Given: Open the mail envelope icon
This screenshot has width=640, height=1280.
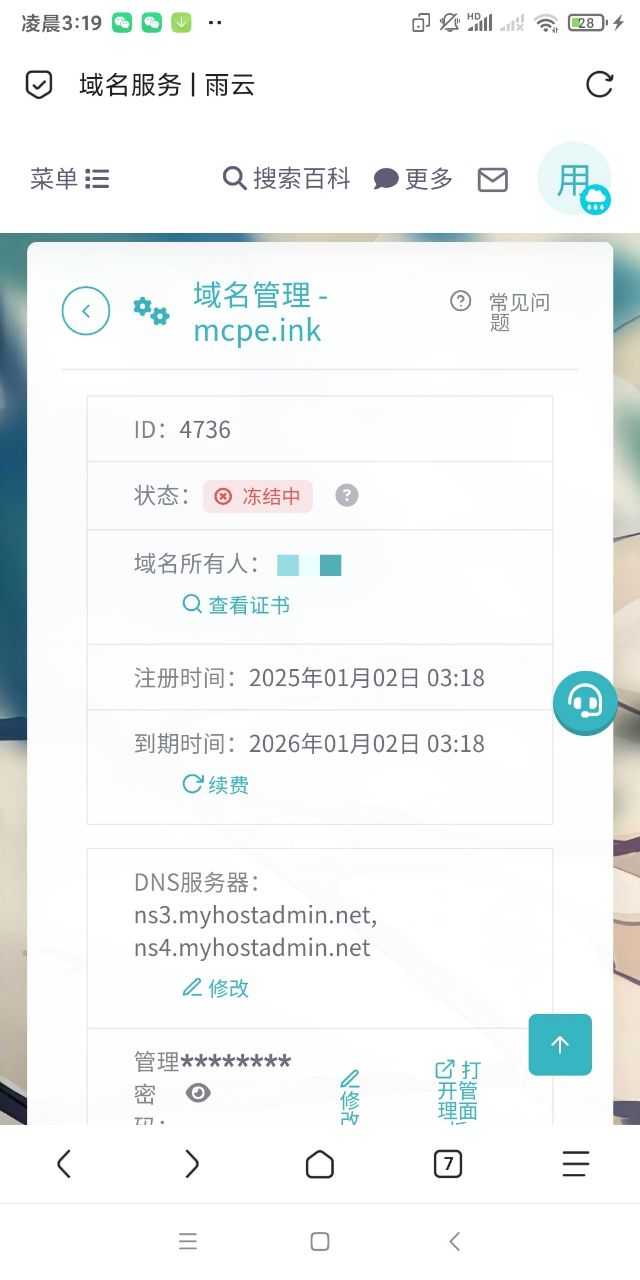Looking at the screenshot, I should (492, 180).
